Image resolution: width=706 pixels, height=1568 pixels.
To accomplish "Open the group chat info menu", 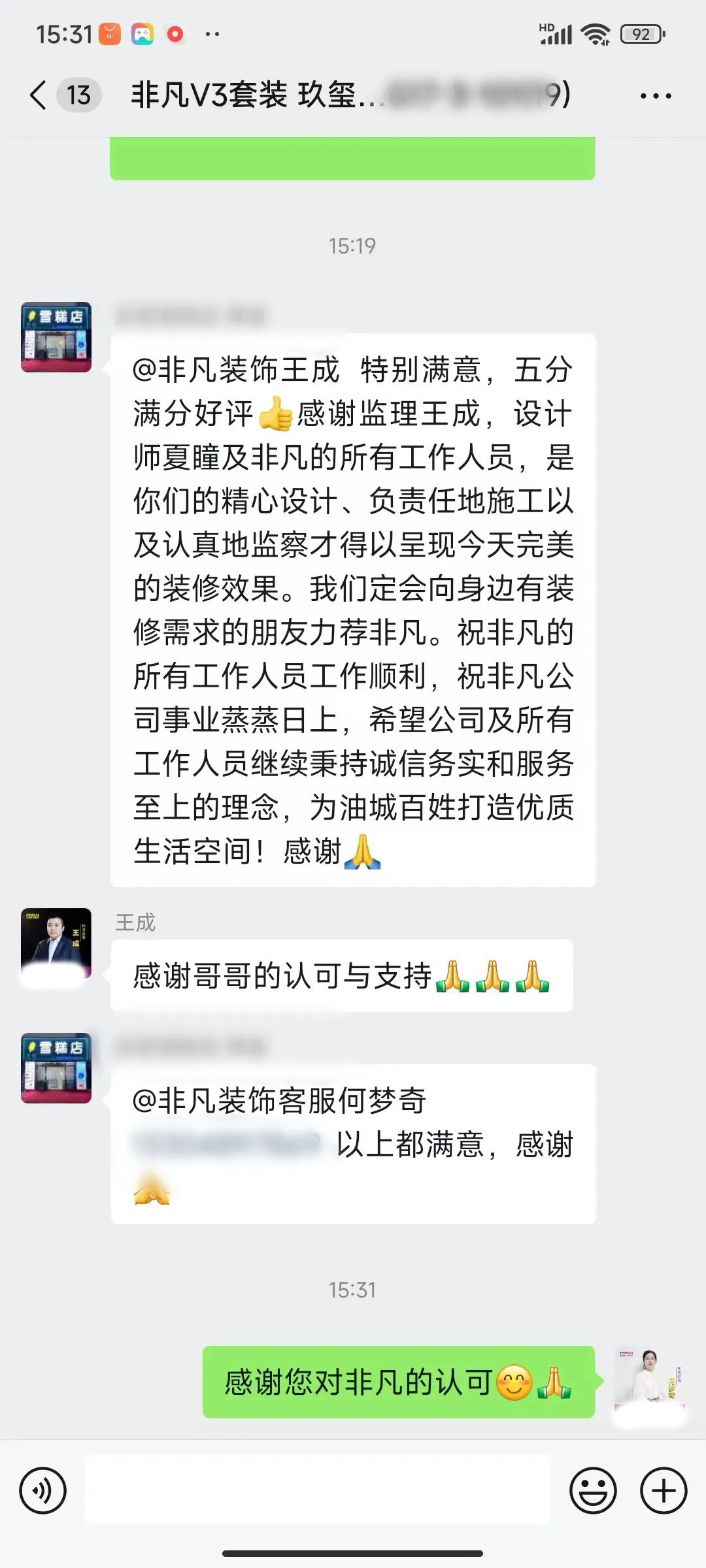I will coord(656,96).
